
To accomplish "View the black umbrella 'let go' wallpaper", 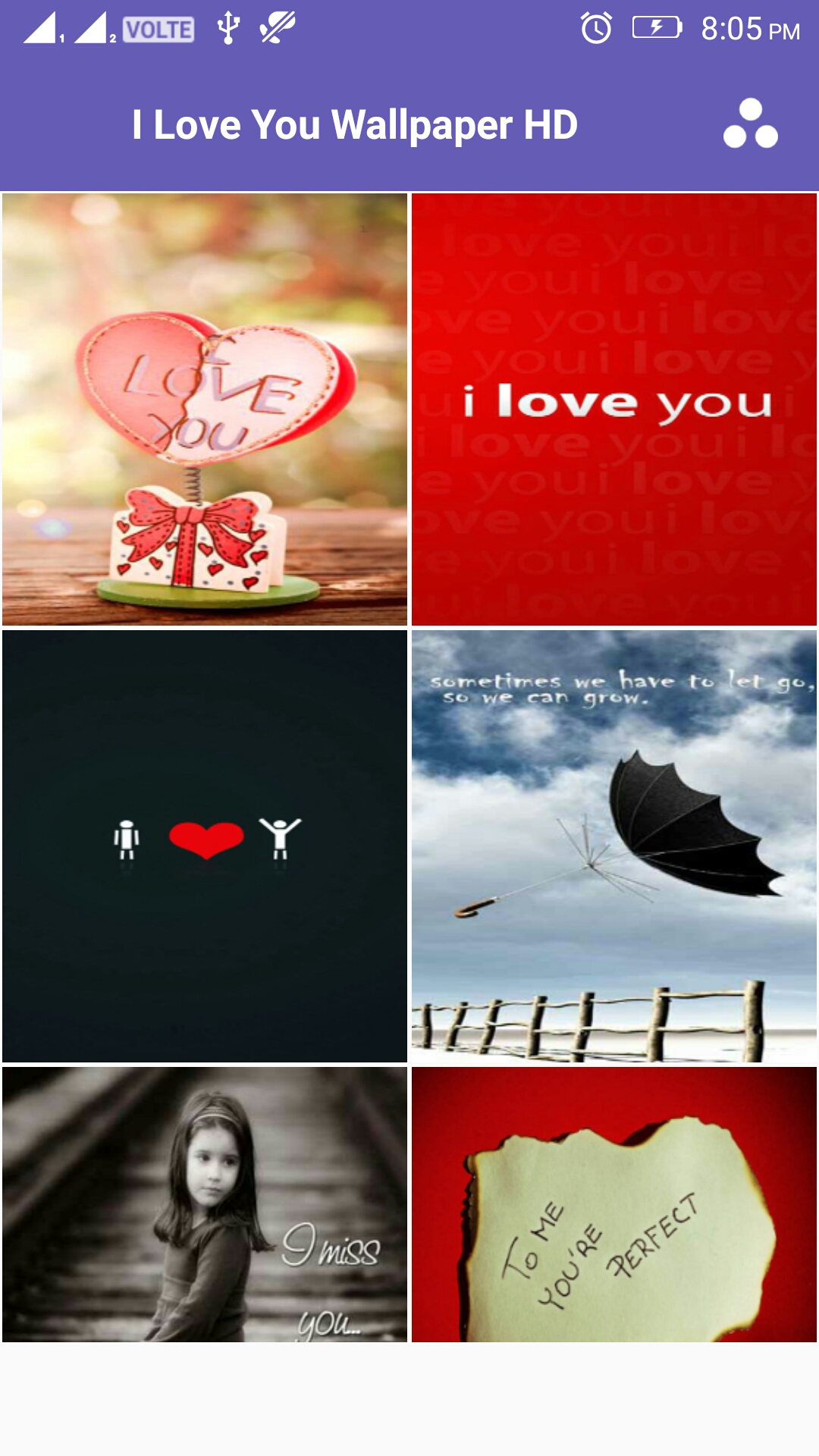I will (x=614, y=846).
